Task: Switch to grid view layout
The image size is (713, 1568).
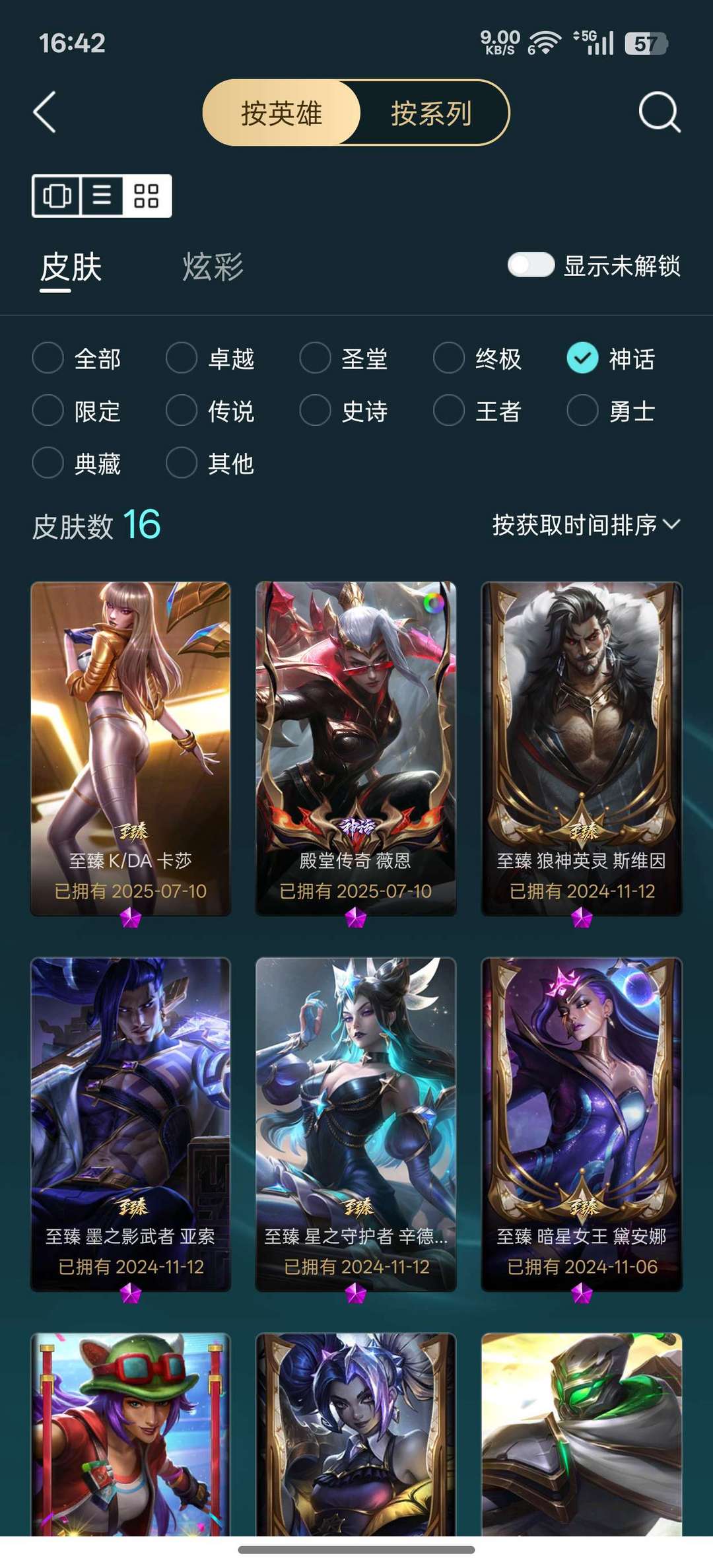Action: tap(147, 195)
